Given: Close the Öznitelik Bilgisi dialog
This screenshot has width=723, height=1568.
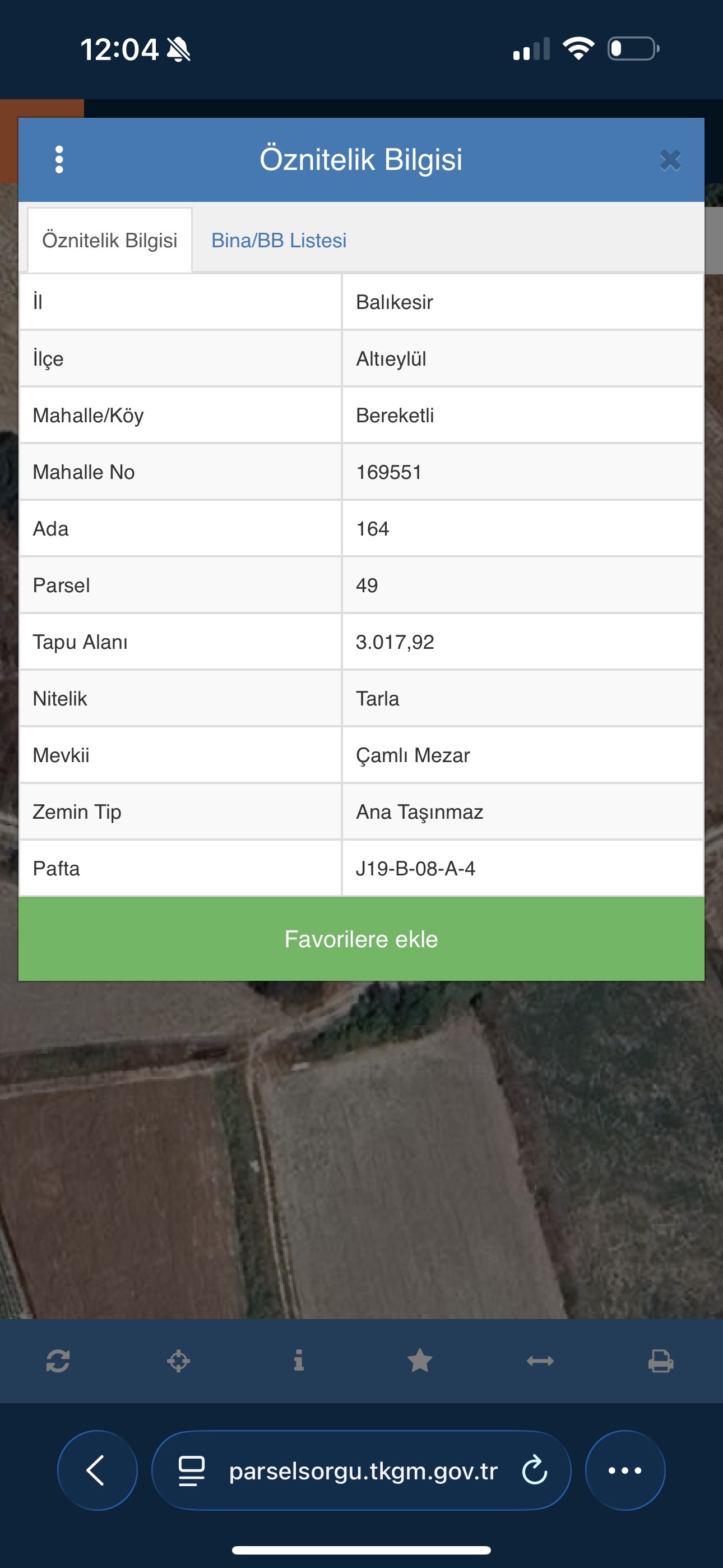Looking at the screenshot, I should pos(670,160).
